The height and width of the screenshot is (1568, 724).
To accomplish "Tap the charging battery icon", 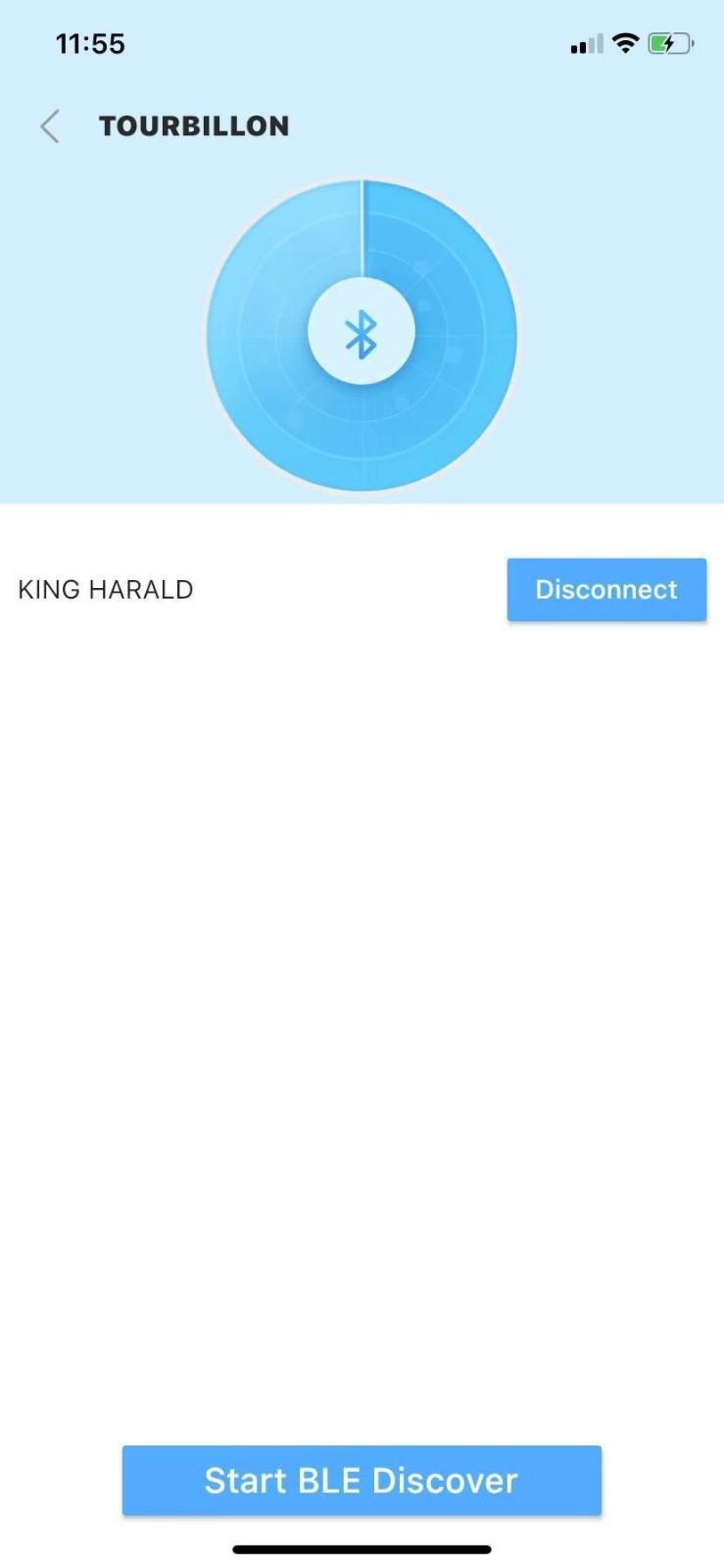I will 669,43.
